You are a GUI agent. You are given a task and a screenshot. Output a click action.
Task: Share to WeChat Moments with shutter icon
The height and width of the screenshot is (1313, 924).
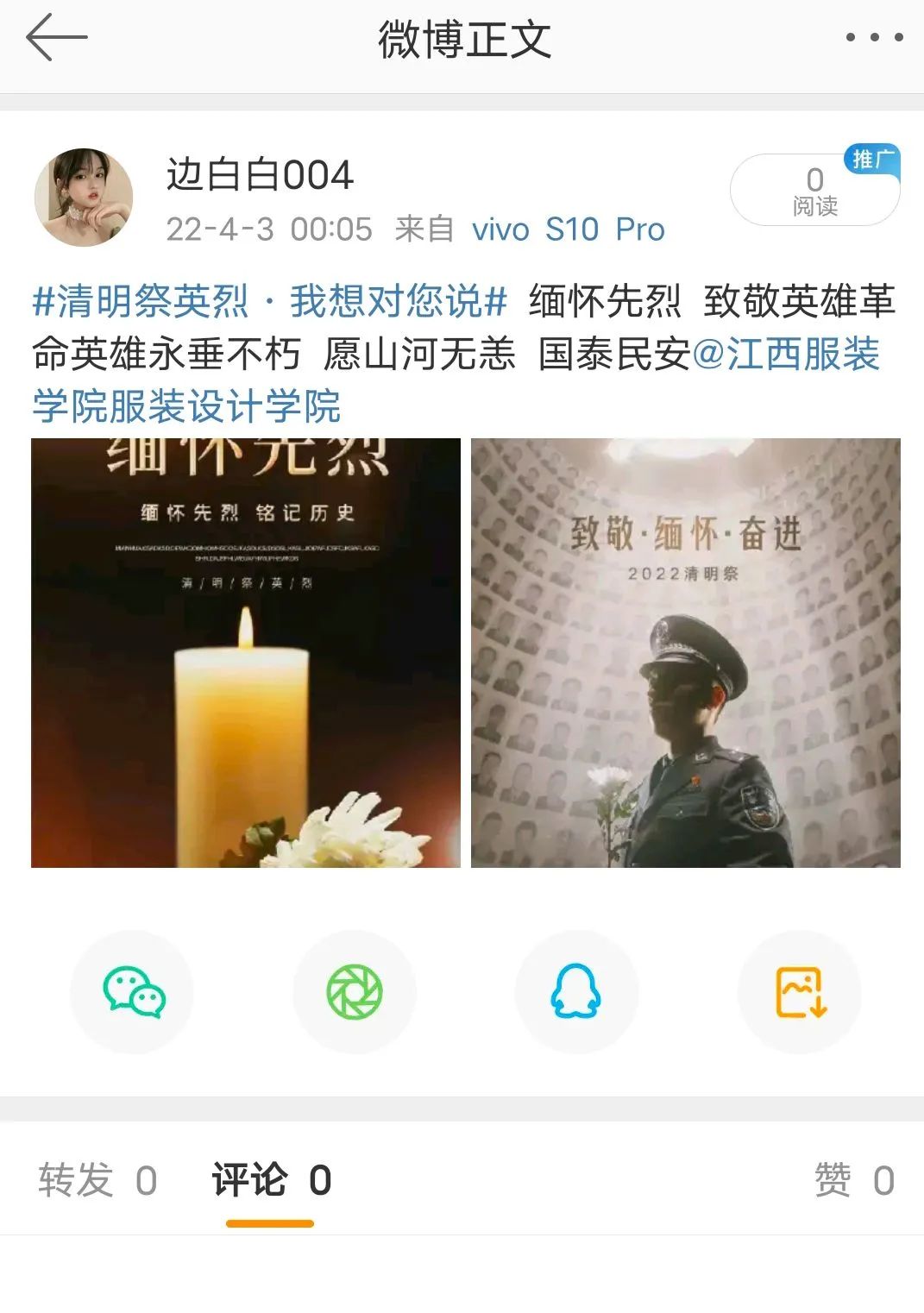coord(355,992)
